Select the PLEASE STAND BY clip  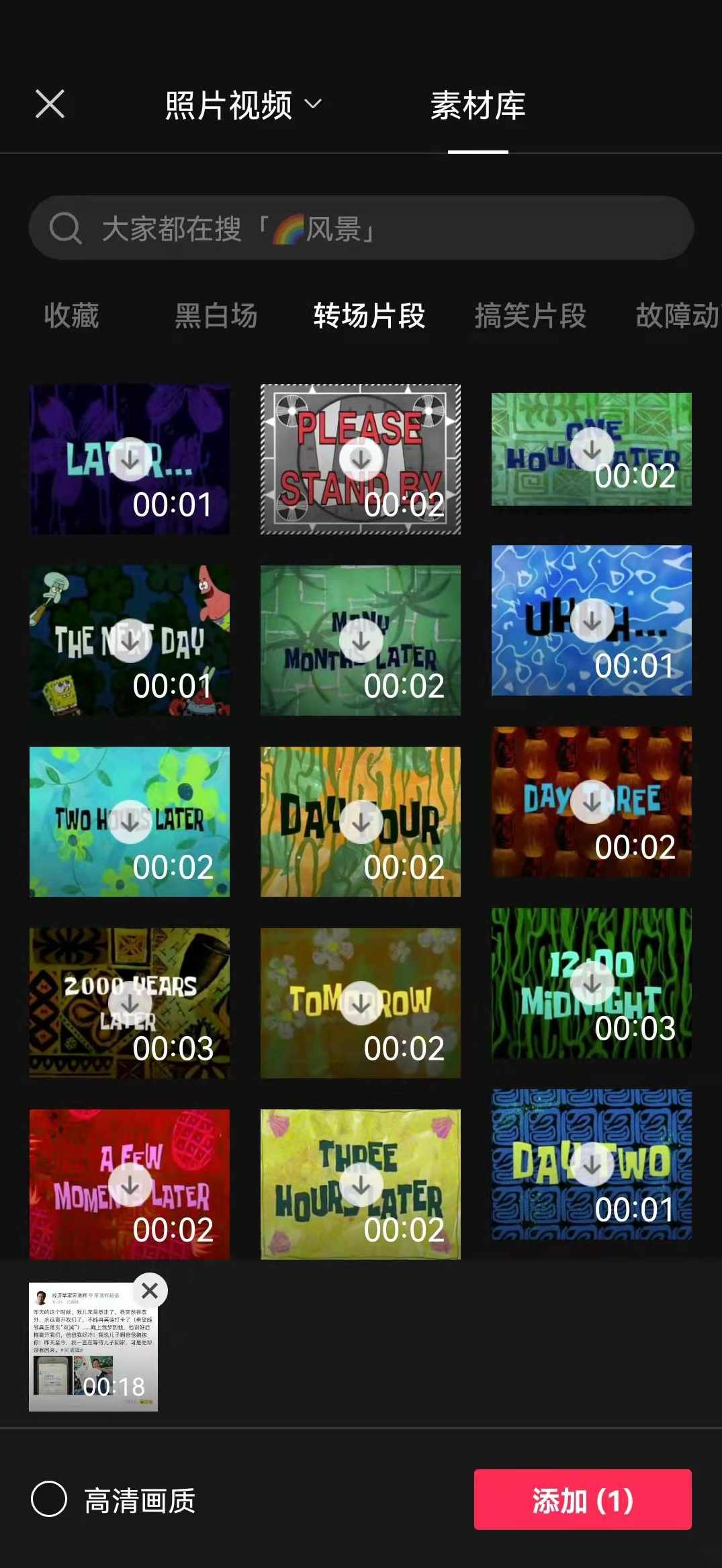[x=361, y=459]
